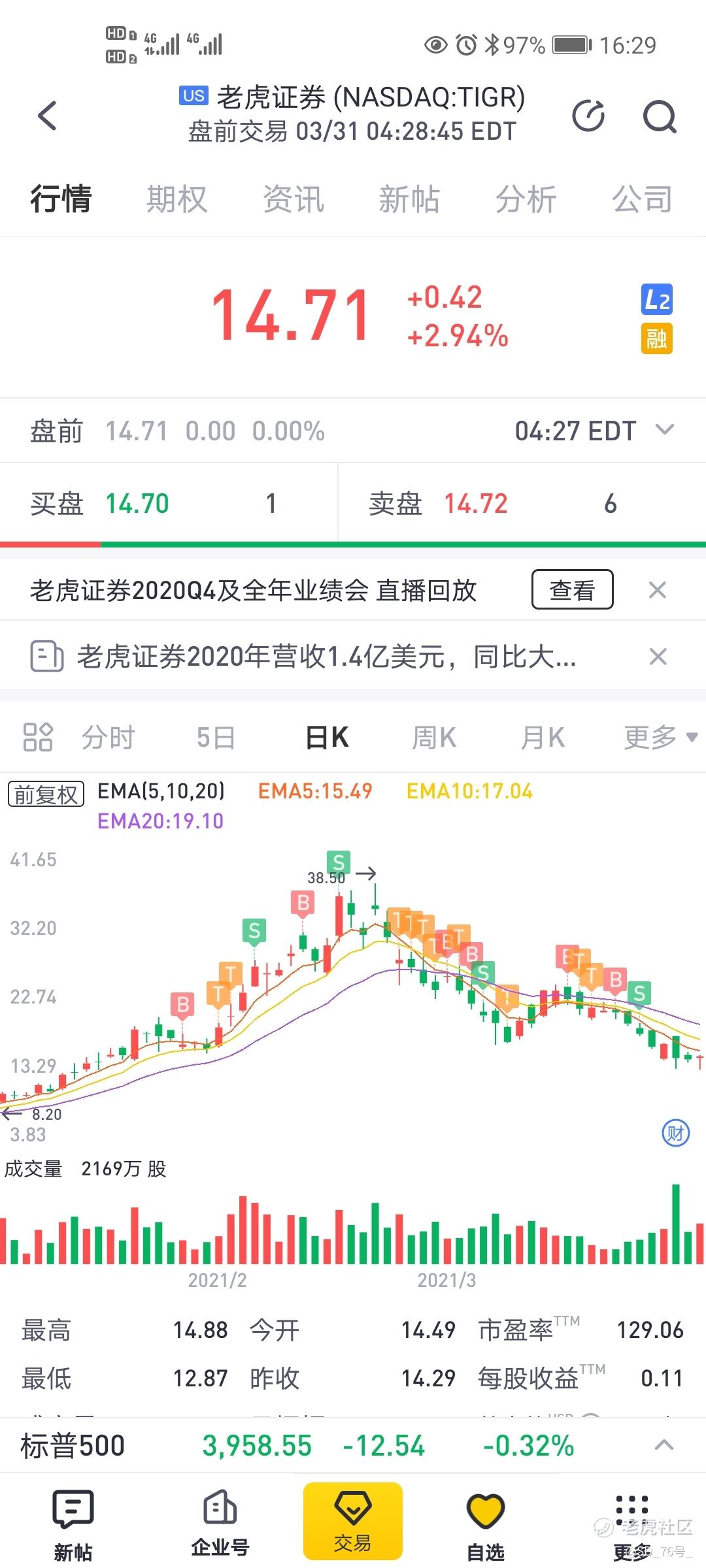Dismiss the 业绩会 直播回放 banner
Image resolution: width=706 pixels, height=1568 pixels.
(x=657, y=590)
